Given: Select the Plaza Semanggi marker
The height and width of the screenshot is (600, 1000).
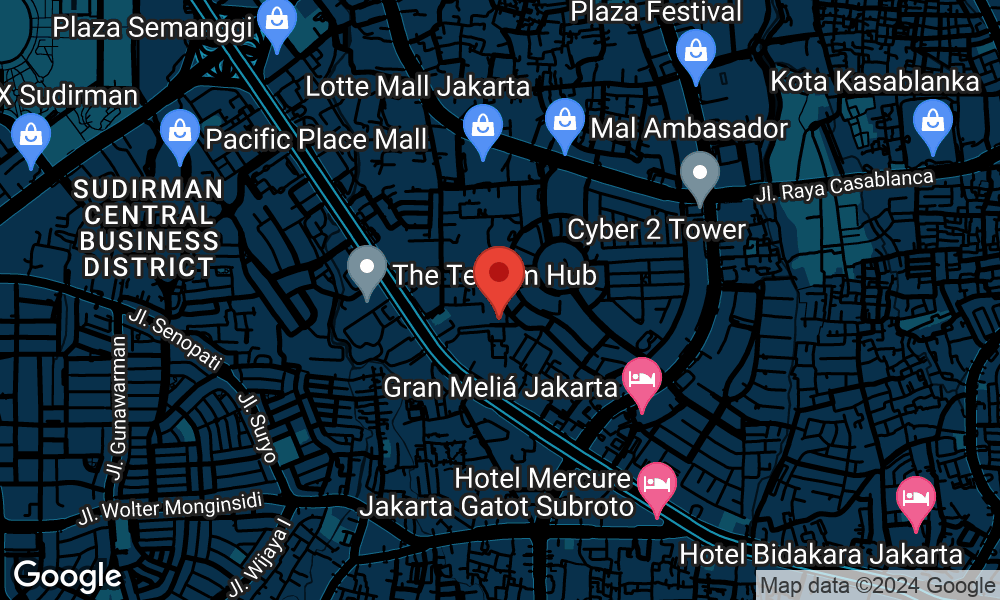Looking at the screenshot, I should (275, 22).
